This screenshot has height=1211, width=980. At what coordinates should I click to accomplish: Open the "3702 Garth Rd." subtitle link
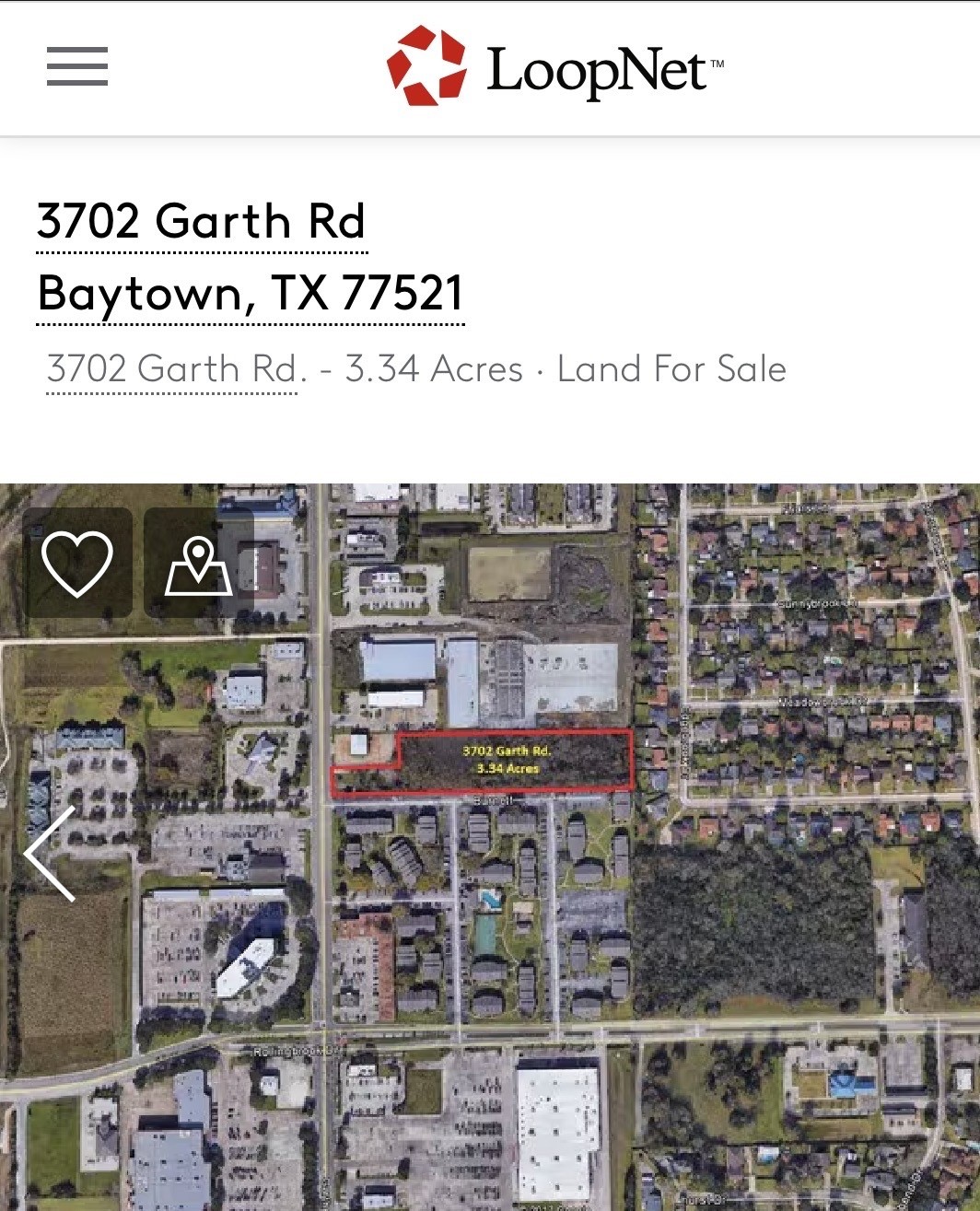(170, 368)
